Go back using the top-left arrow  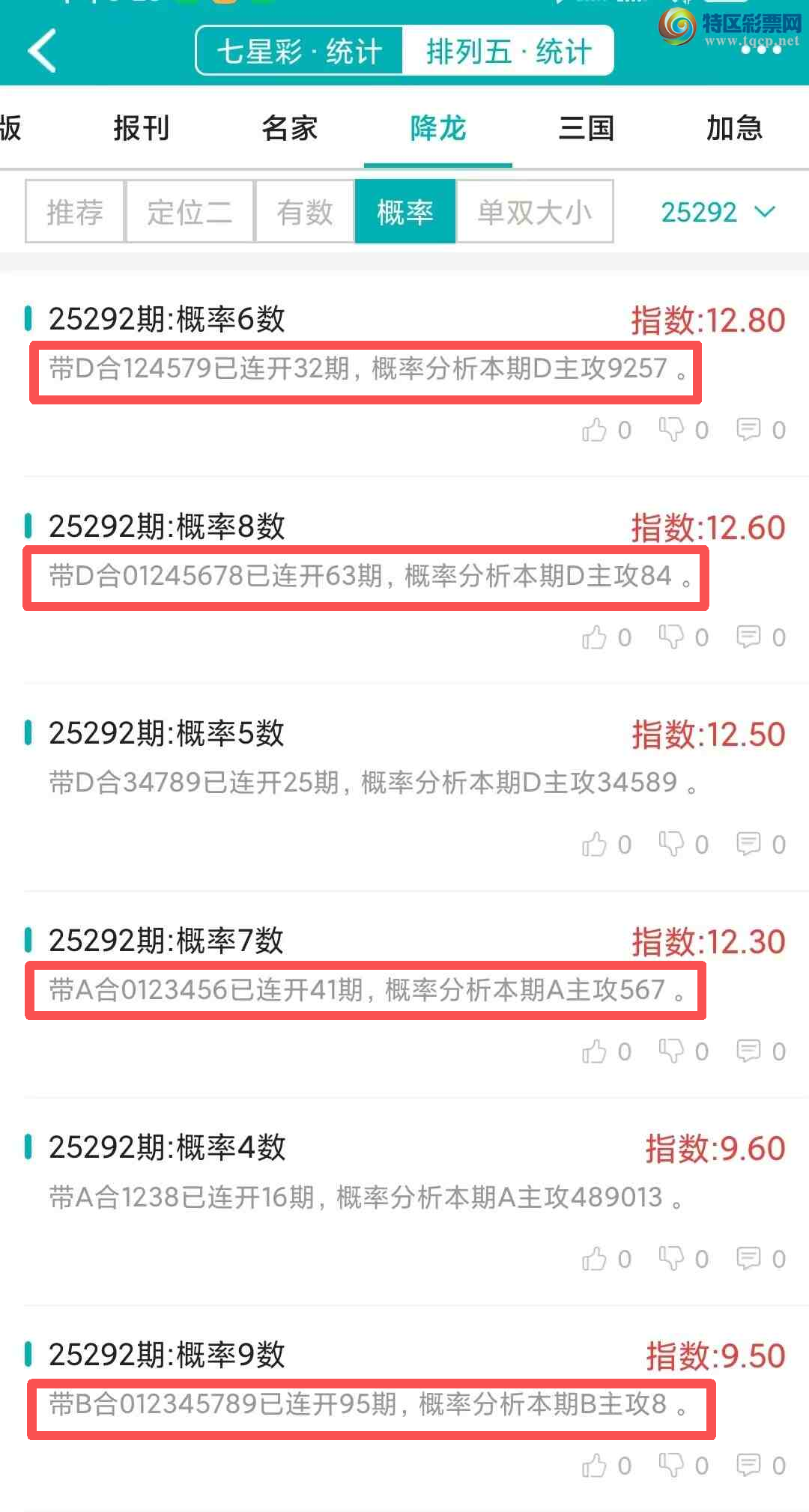coord(42,51)
